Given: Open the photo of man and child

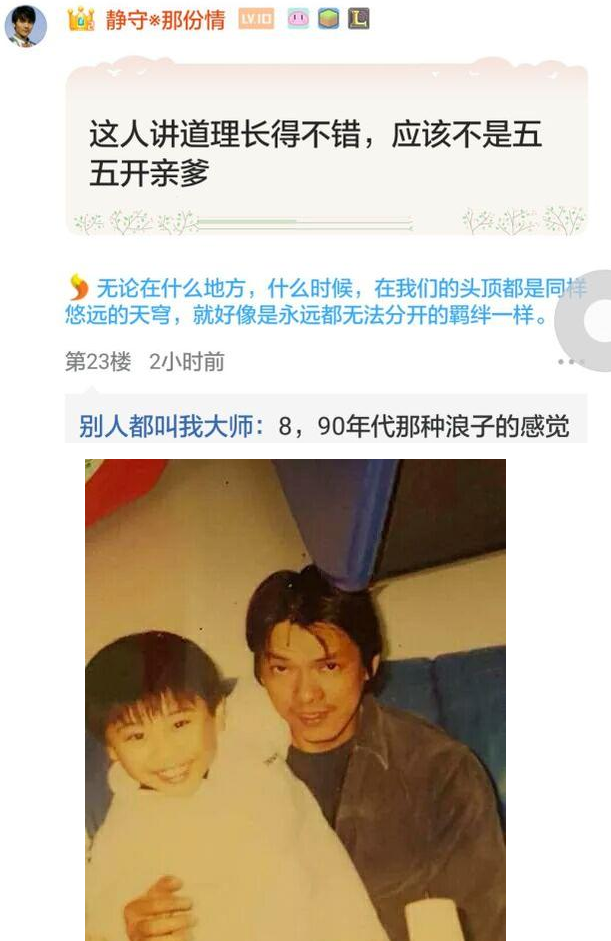Looking at the screenshot, I should point(295,699).
